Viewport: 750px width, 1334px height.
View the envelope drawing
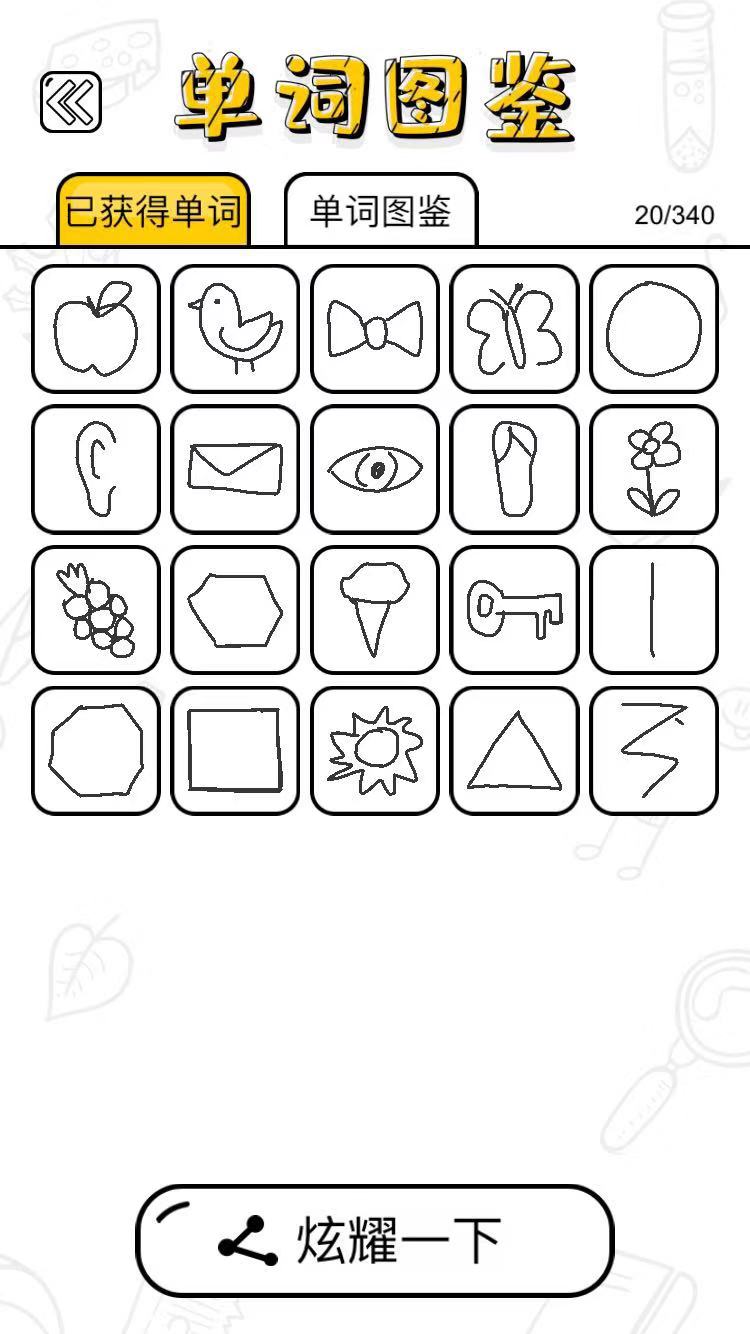pyautogui.click(x=235, y=469)
